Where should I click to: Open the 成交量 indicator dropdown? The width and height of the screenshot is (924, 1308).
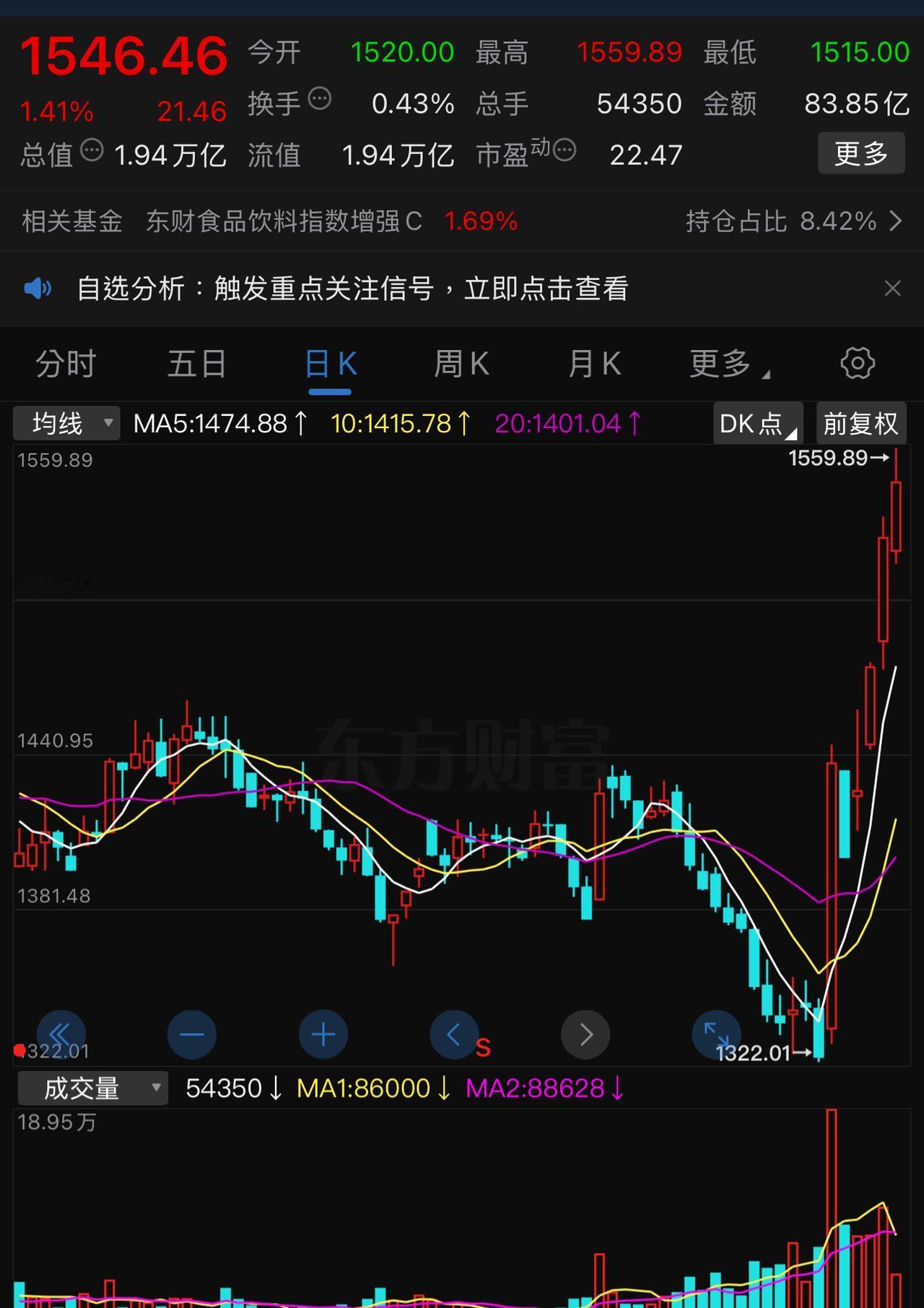[x=92, y=1088]
